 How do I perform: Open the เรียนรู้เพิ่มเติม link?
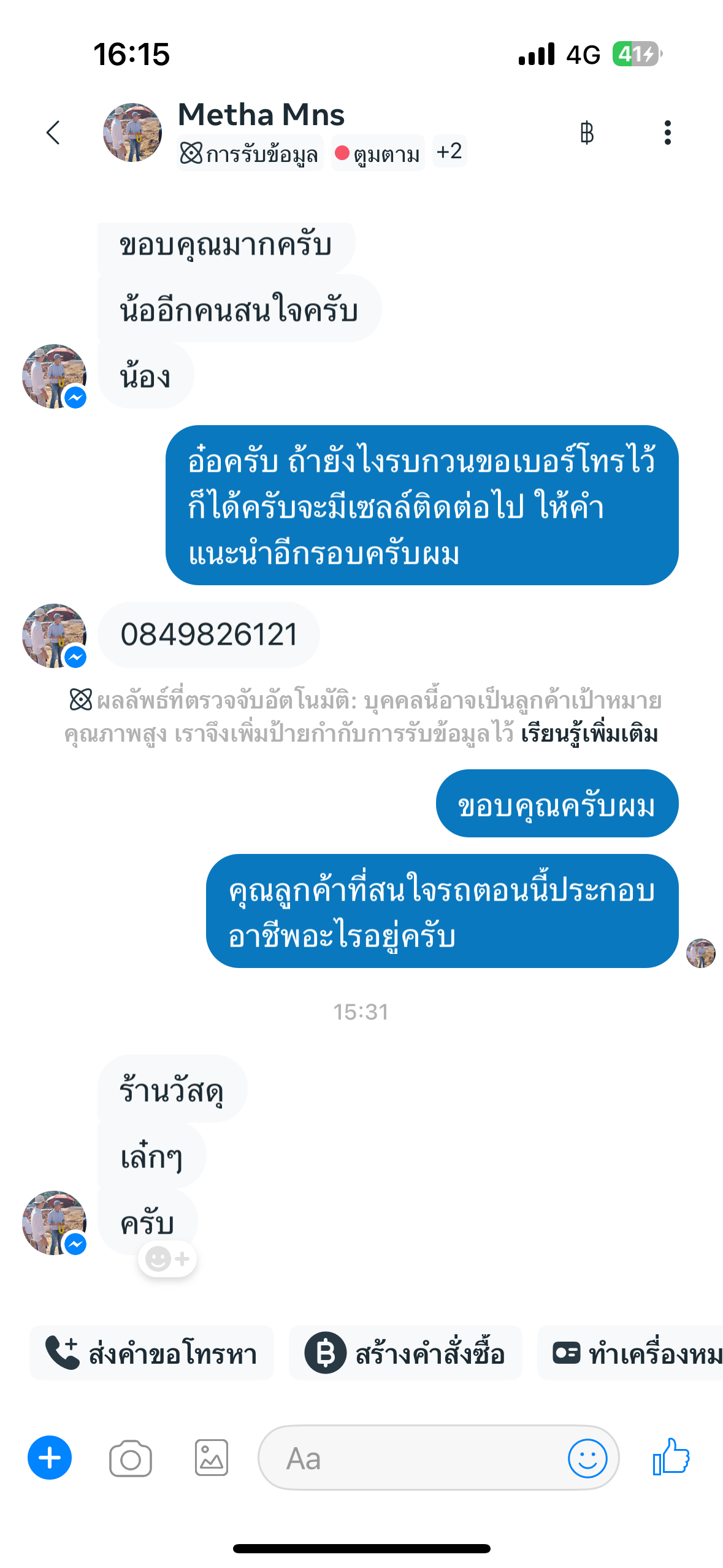(589, 734)
